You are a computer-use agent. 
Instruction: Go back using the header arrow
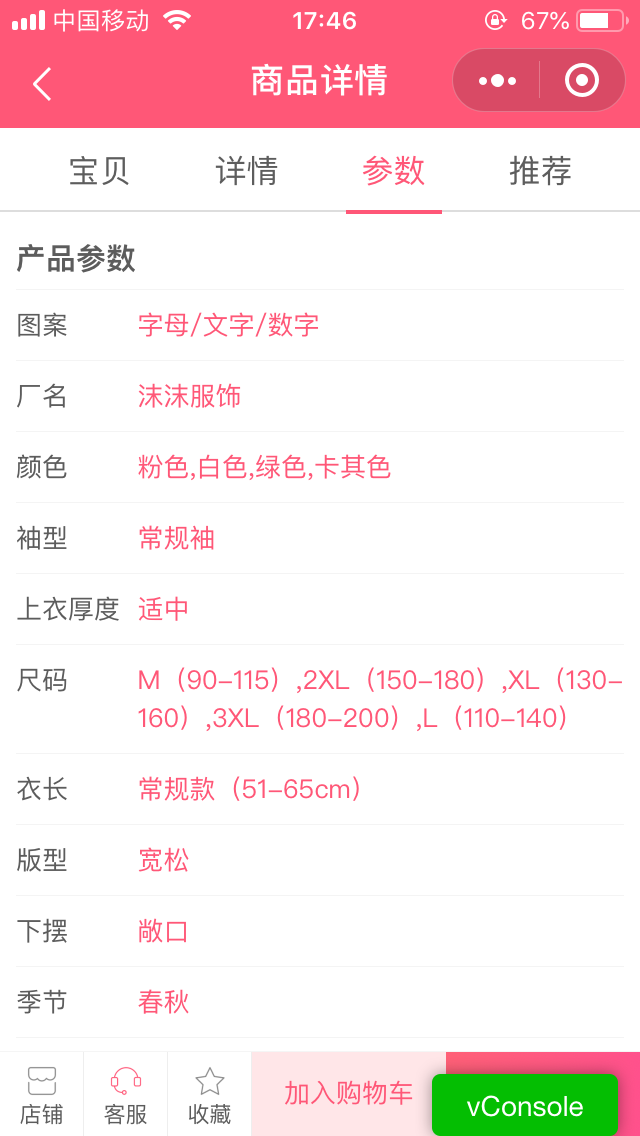point(42,83)
